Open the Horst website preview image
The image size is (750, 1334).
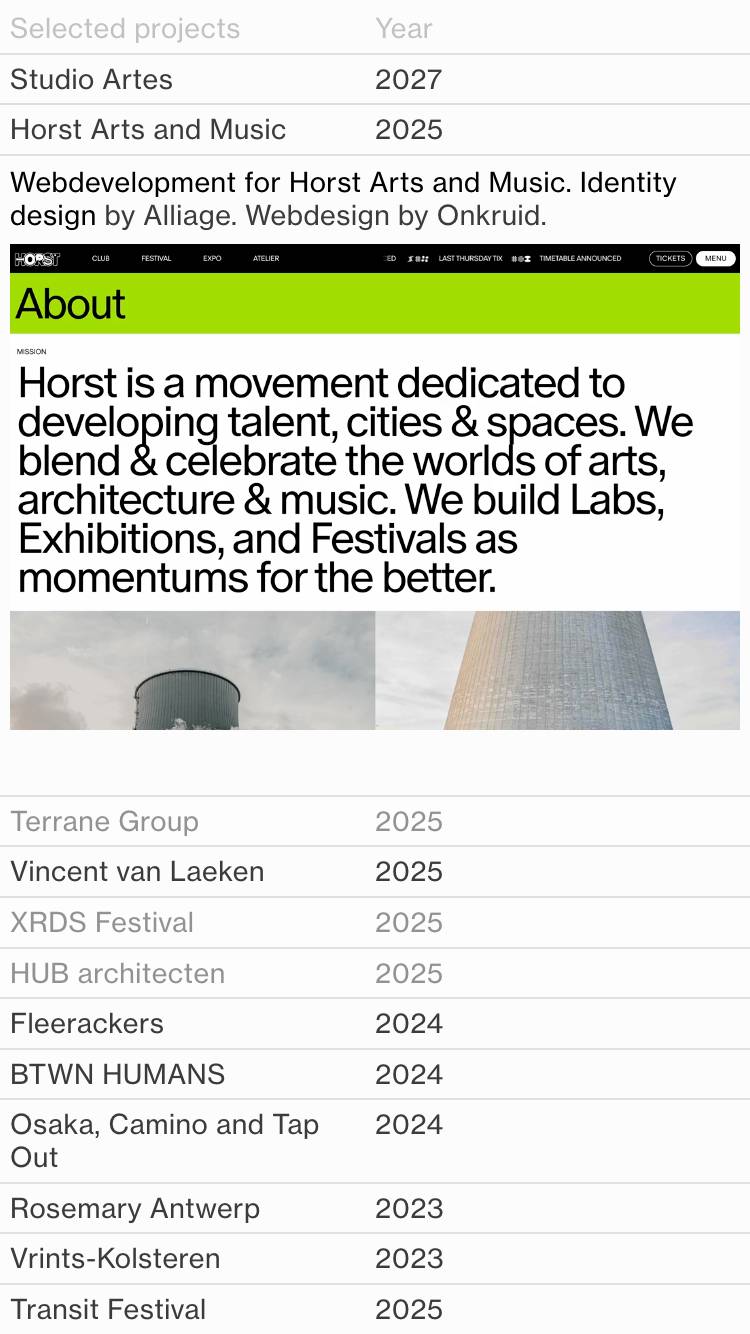375,487
